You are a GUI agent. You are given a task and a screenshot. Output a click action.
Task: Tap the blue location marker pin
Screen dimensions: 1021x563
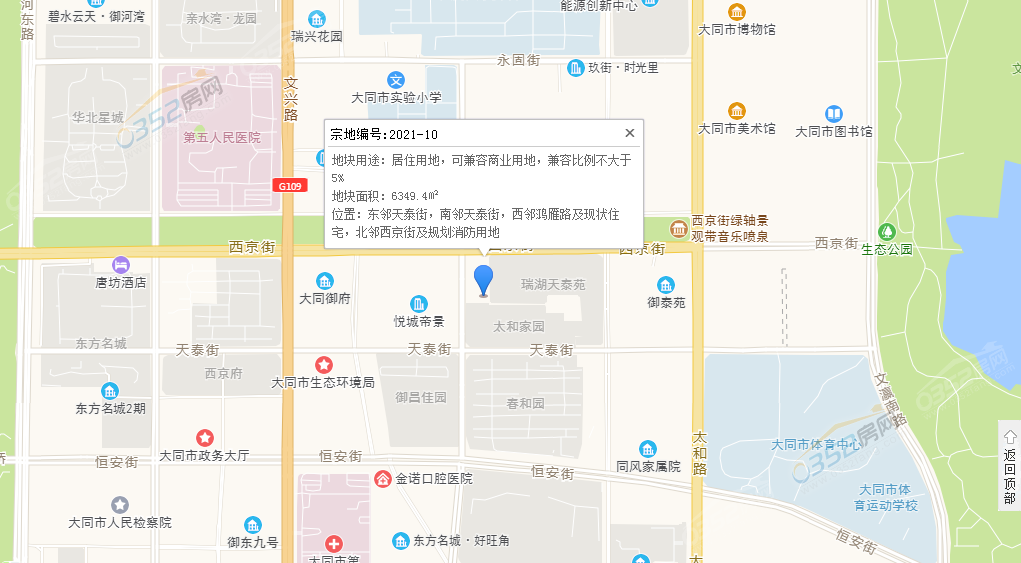(x=483, y=280)
